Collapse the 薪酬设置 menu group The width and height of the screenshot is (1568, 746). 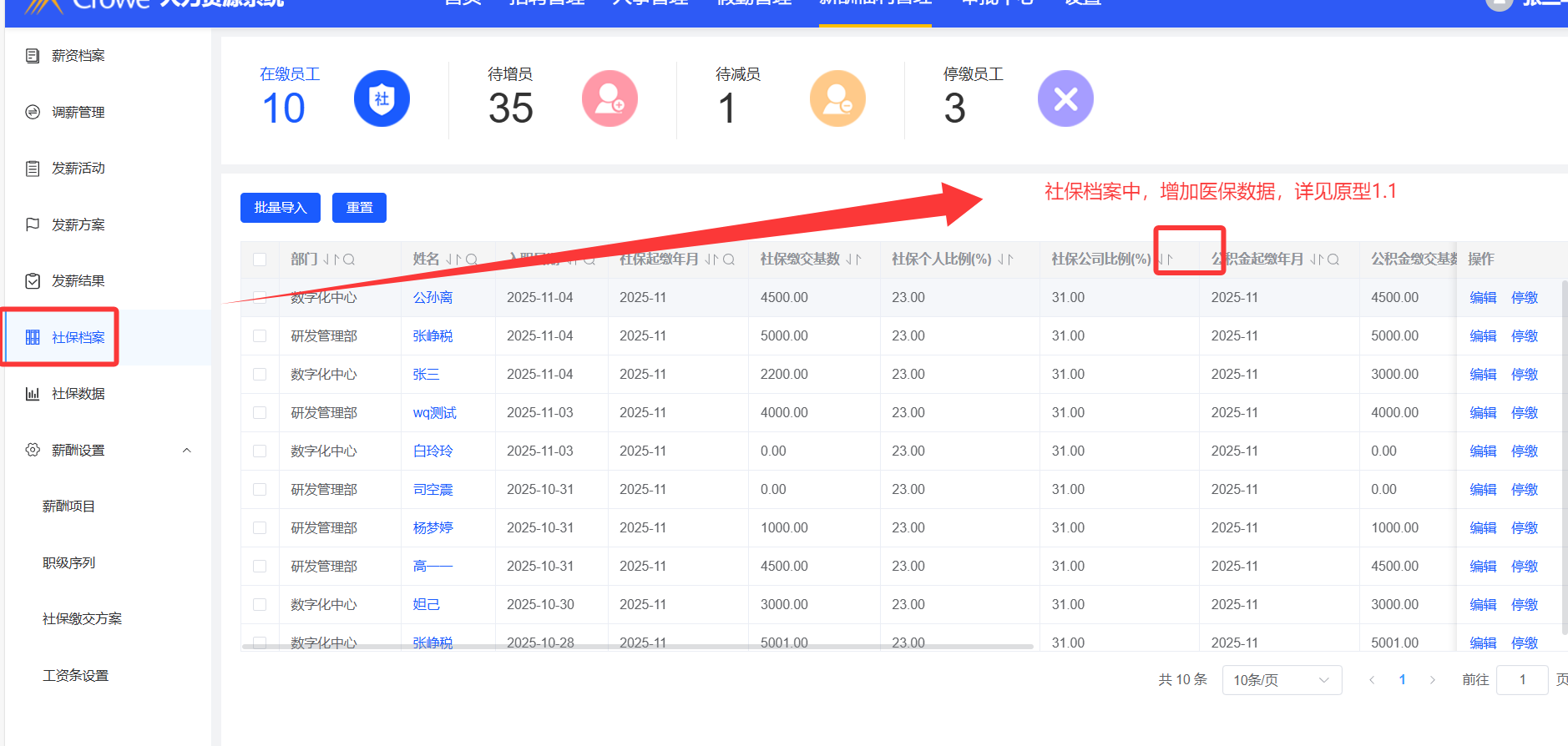(x=187, y=451)
